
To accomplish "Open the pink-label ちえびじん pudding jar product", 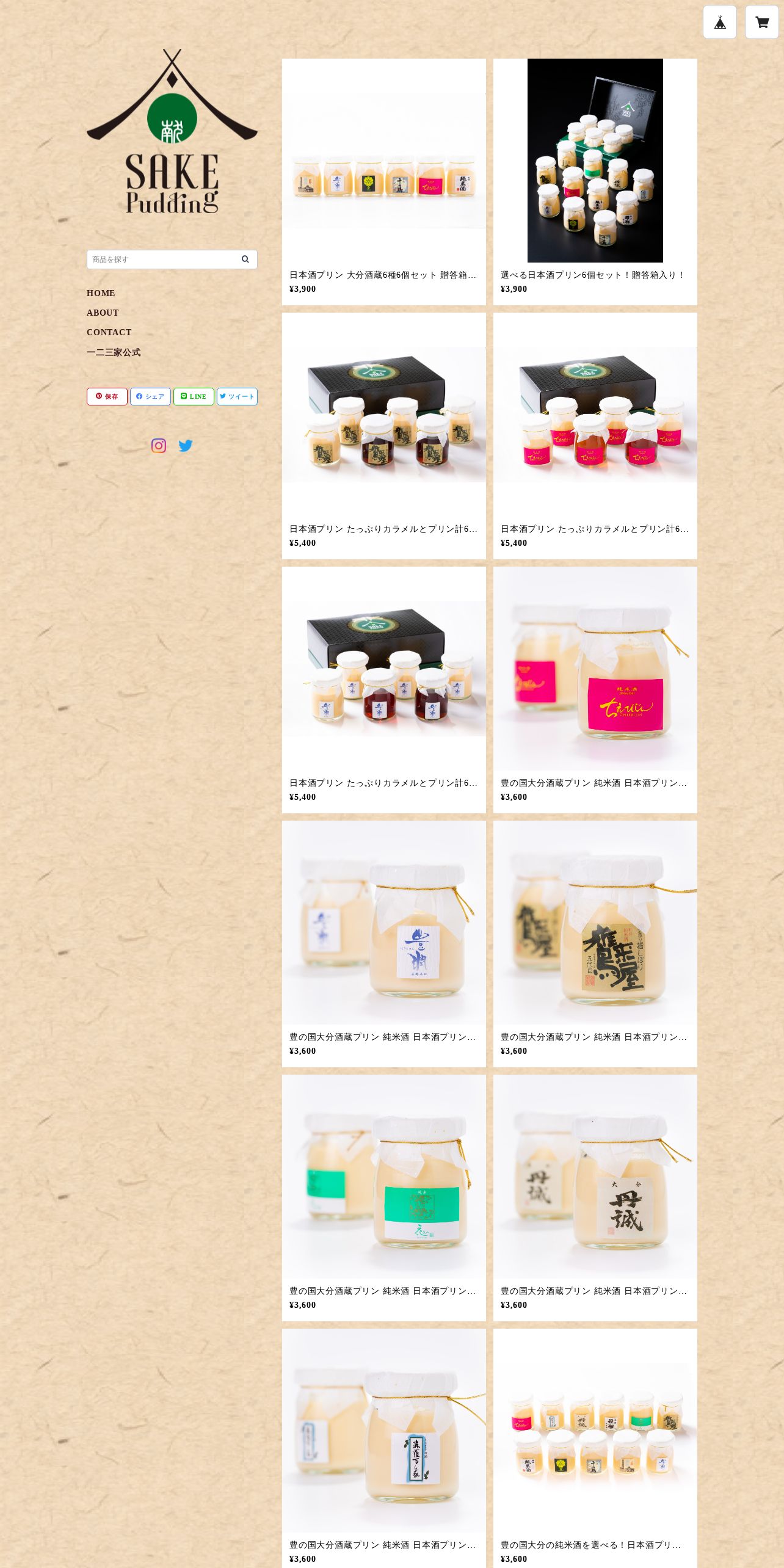I will click(x=595, y=690).
